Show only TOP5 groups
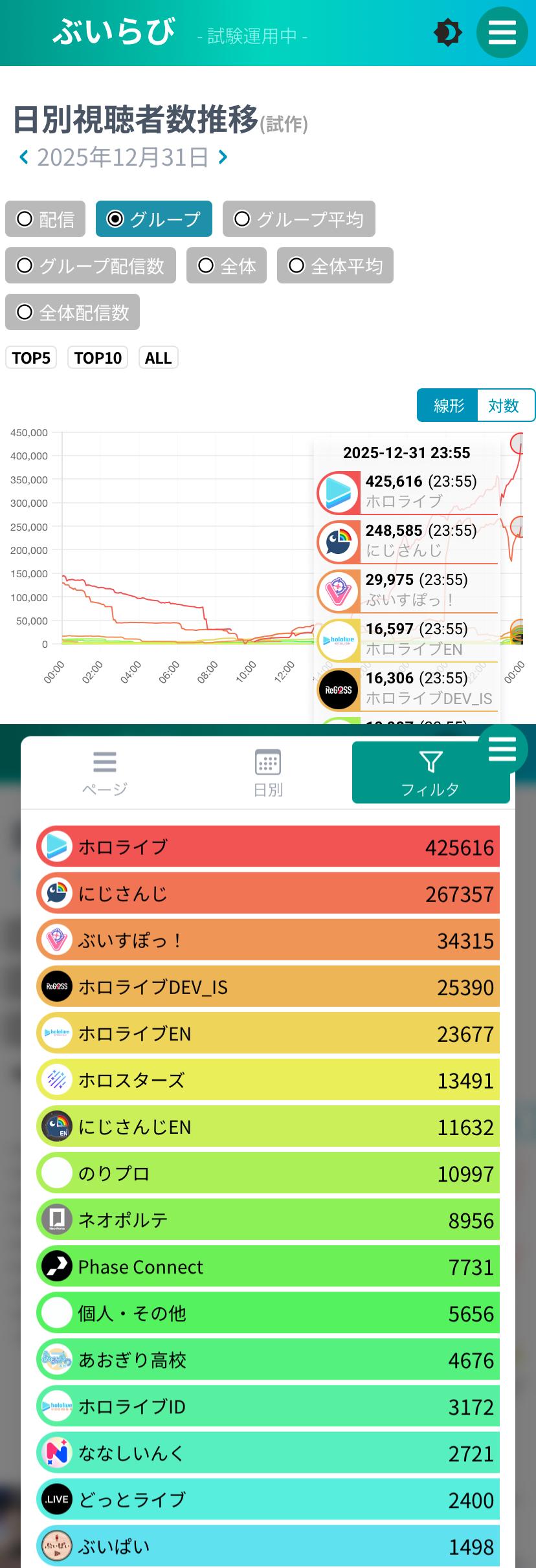The height and width of the screenshot is (1568, 536). [x=31, y=358]
